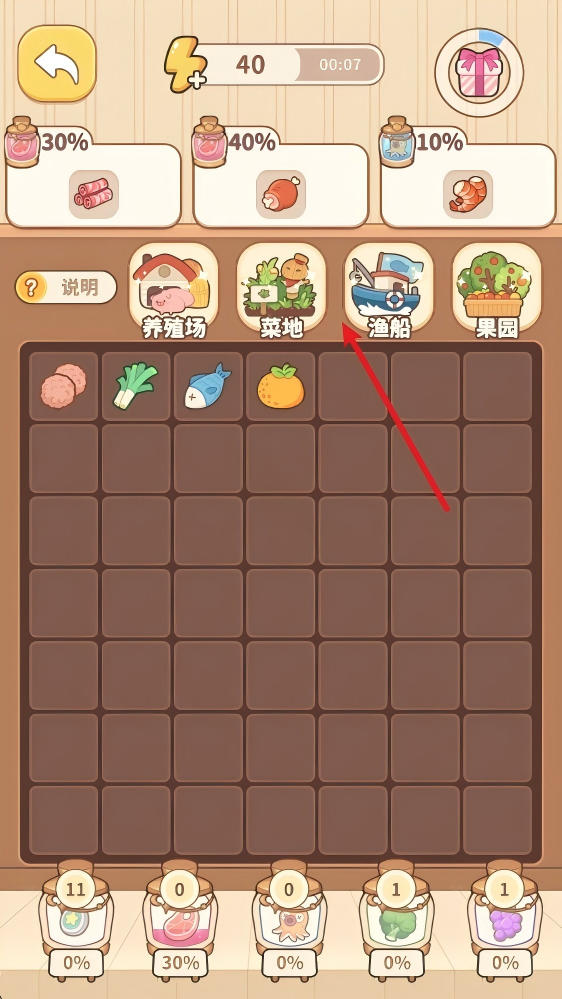Tap the yellow back arrow button

tap(57, 63)
